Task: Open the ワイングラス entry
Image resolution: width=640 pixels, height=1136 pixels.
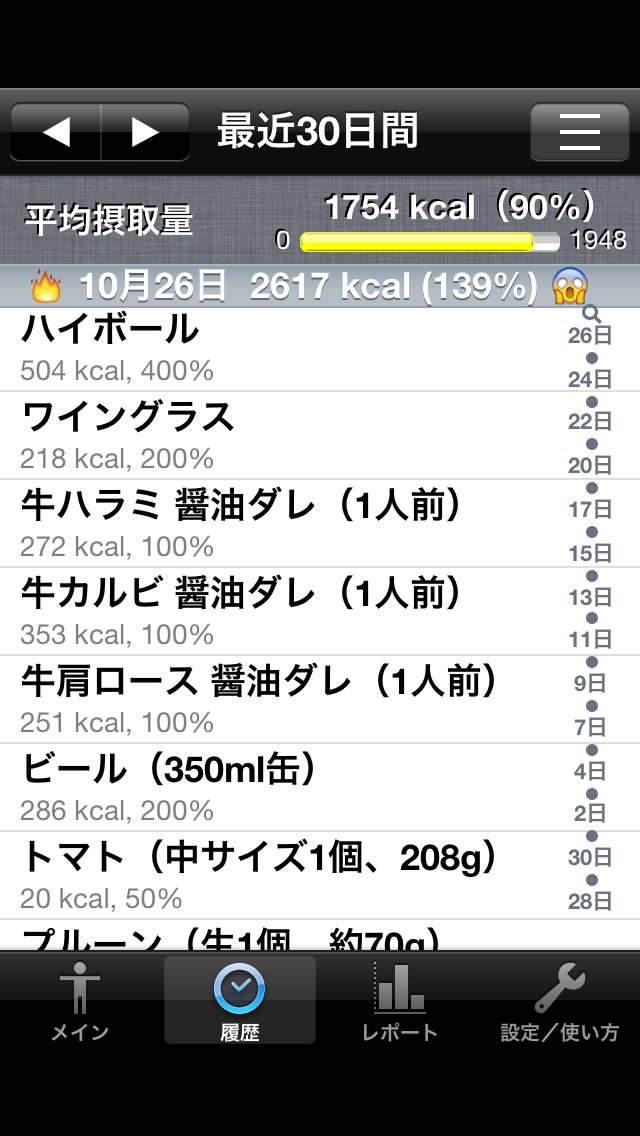Action: [x=280, y=435]
